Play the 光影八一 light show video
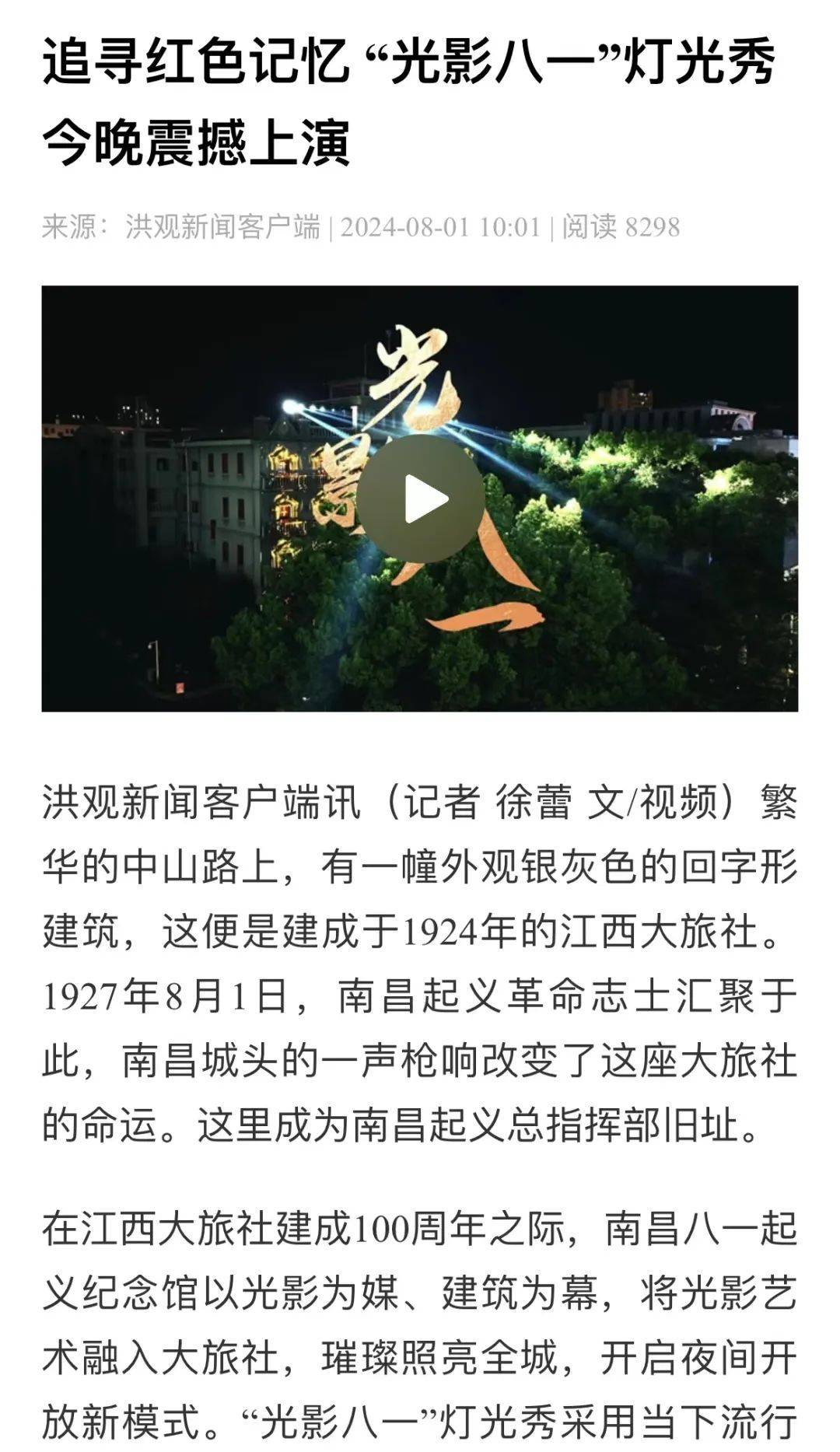 click(x=420, y=499)
